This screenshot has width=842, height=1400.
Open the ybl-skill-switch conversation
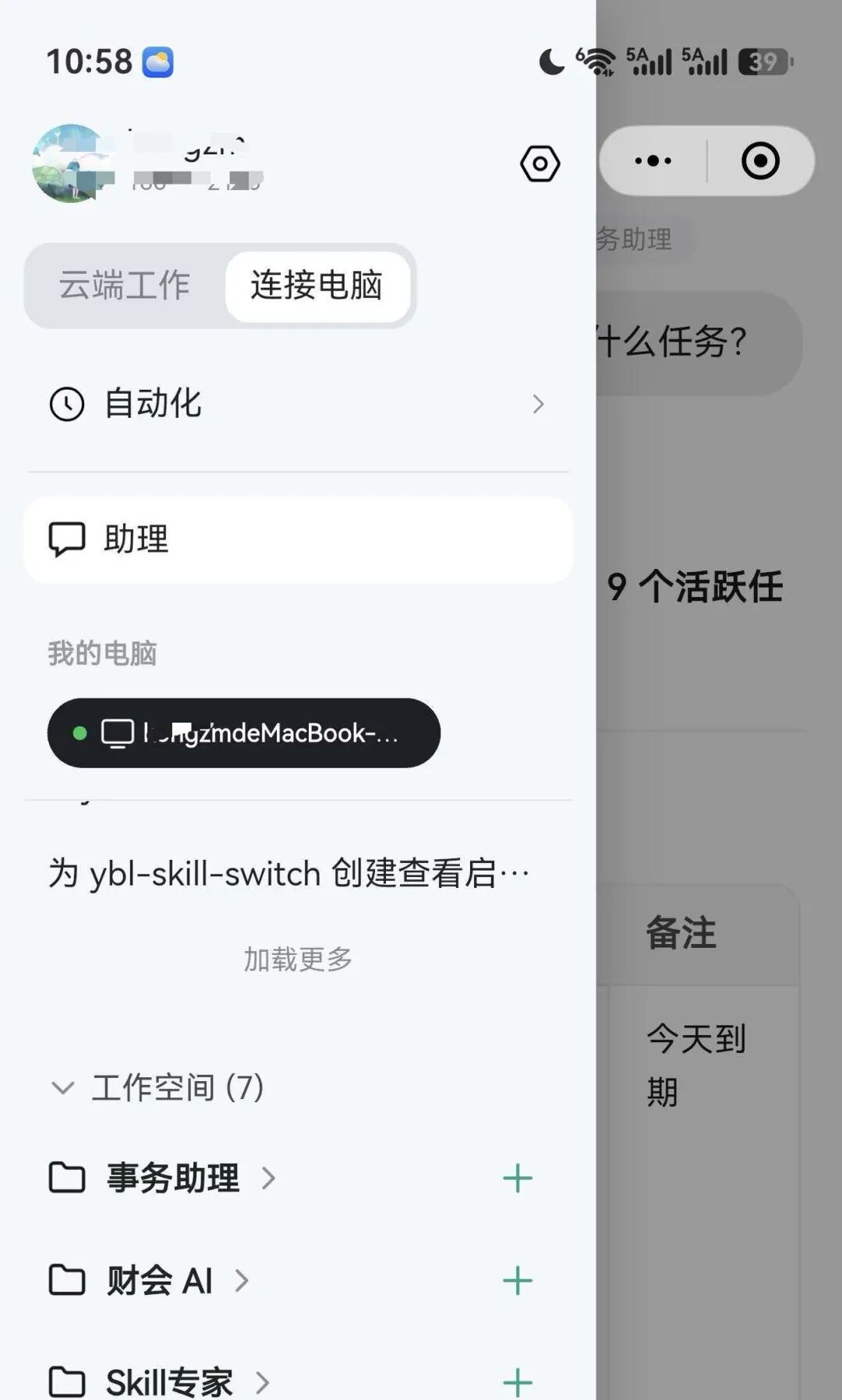point(290,873)
